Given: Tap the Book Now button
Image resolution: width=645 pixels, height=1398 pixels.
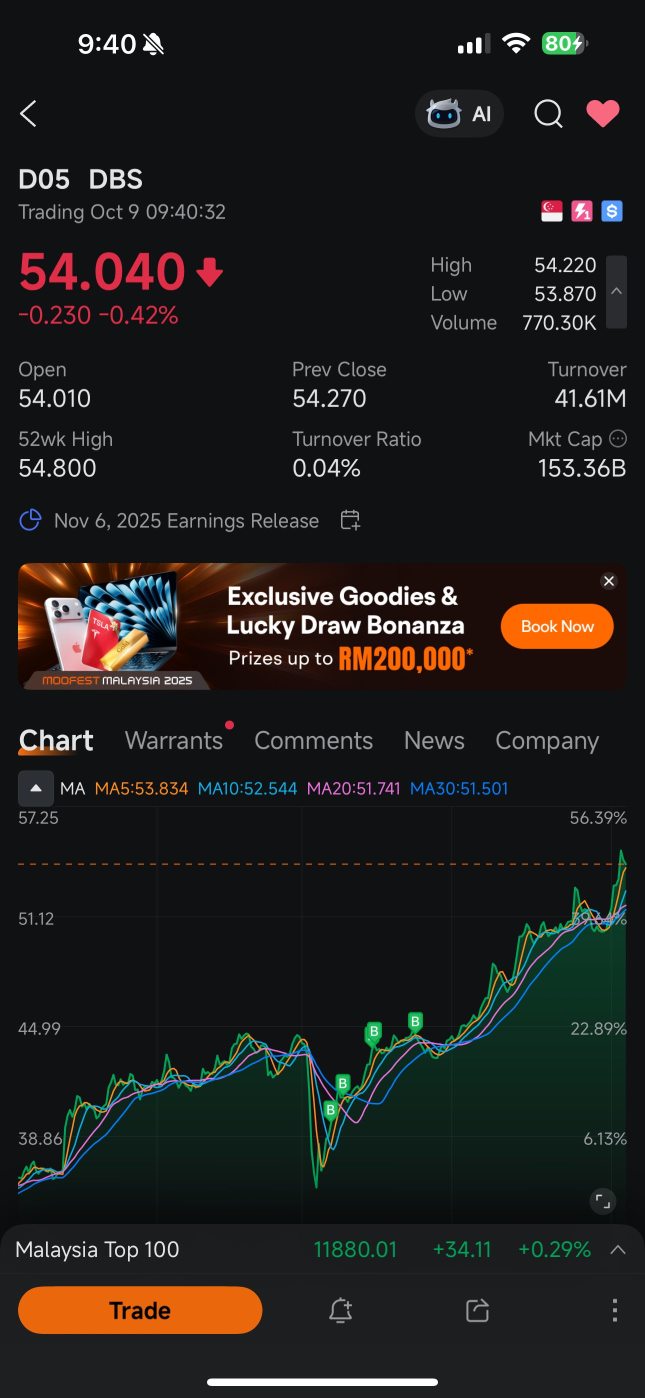Looking at the screenshot, I should point(557,627).
